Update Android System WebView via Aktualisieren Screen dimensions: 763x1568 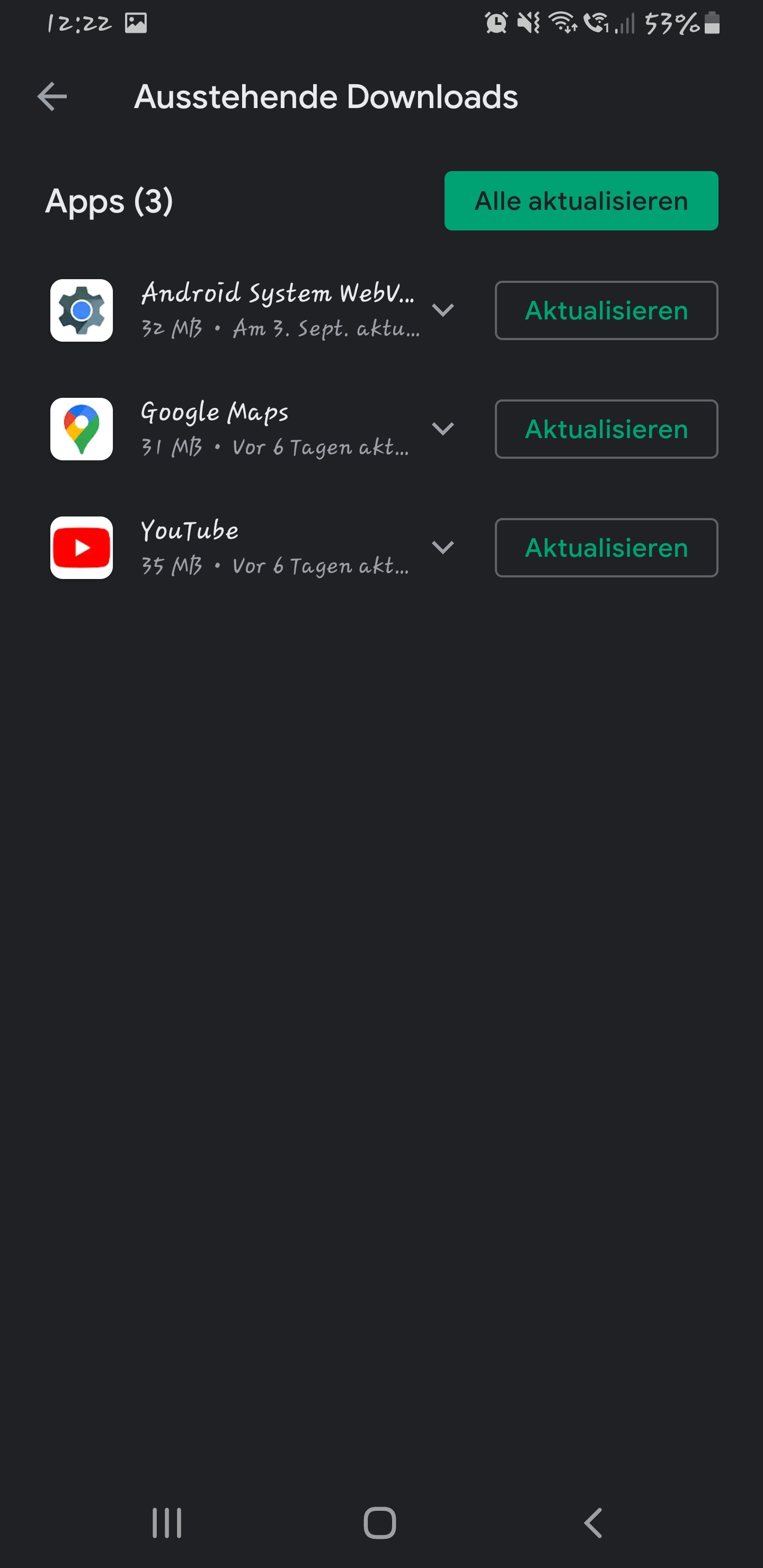[606, 310]
